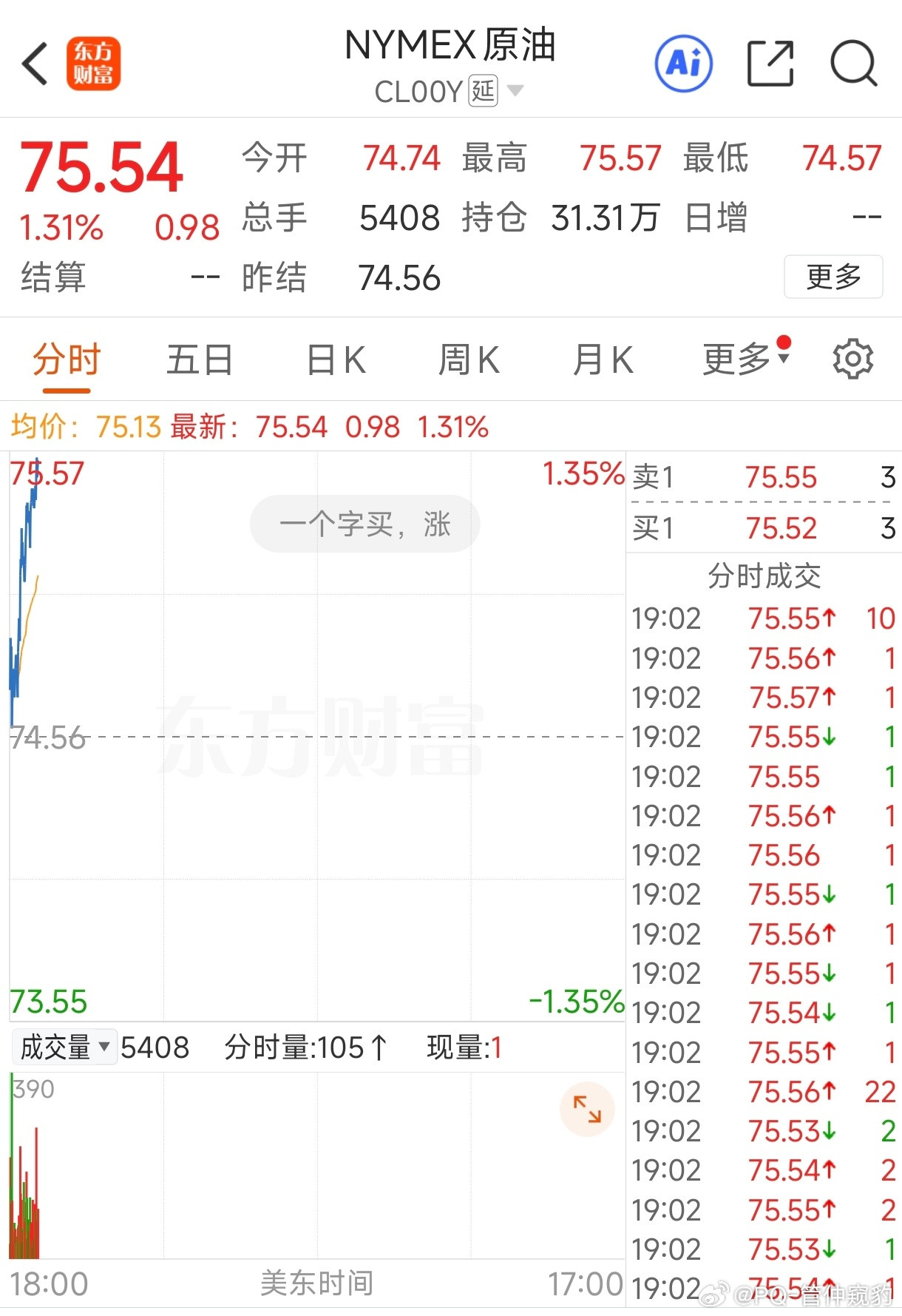The image size is (902, 1316).
Task: Switch to the 周K tab
Action: coord(468,359)
